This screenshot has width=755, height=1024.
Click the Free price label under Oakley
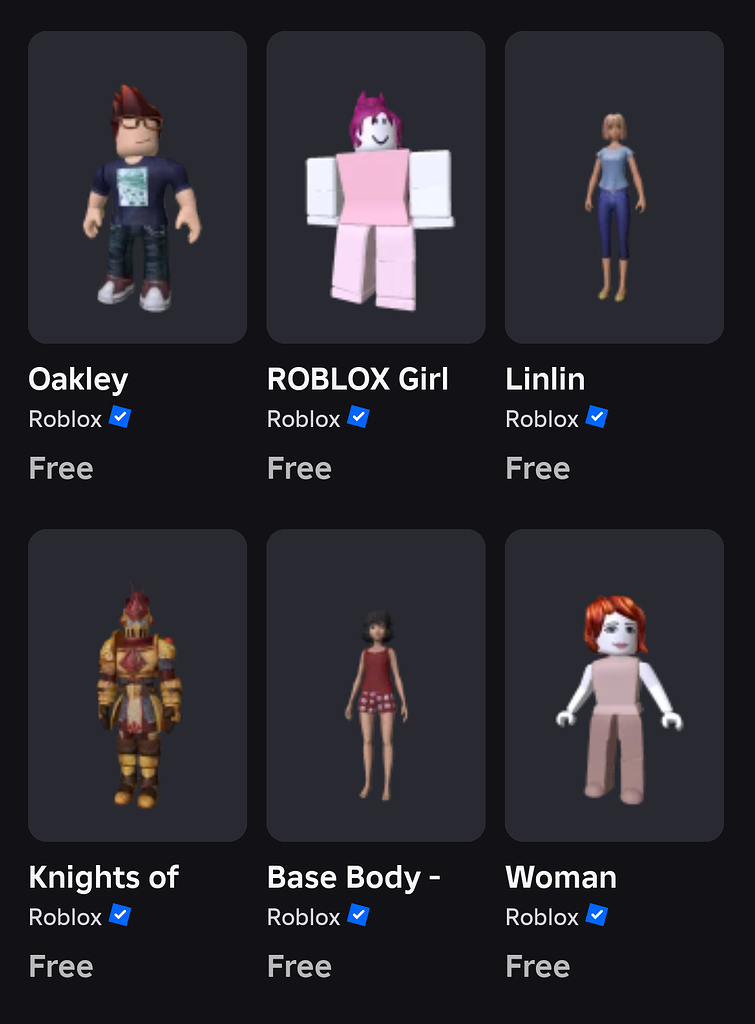point(61,468)
